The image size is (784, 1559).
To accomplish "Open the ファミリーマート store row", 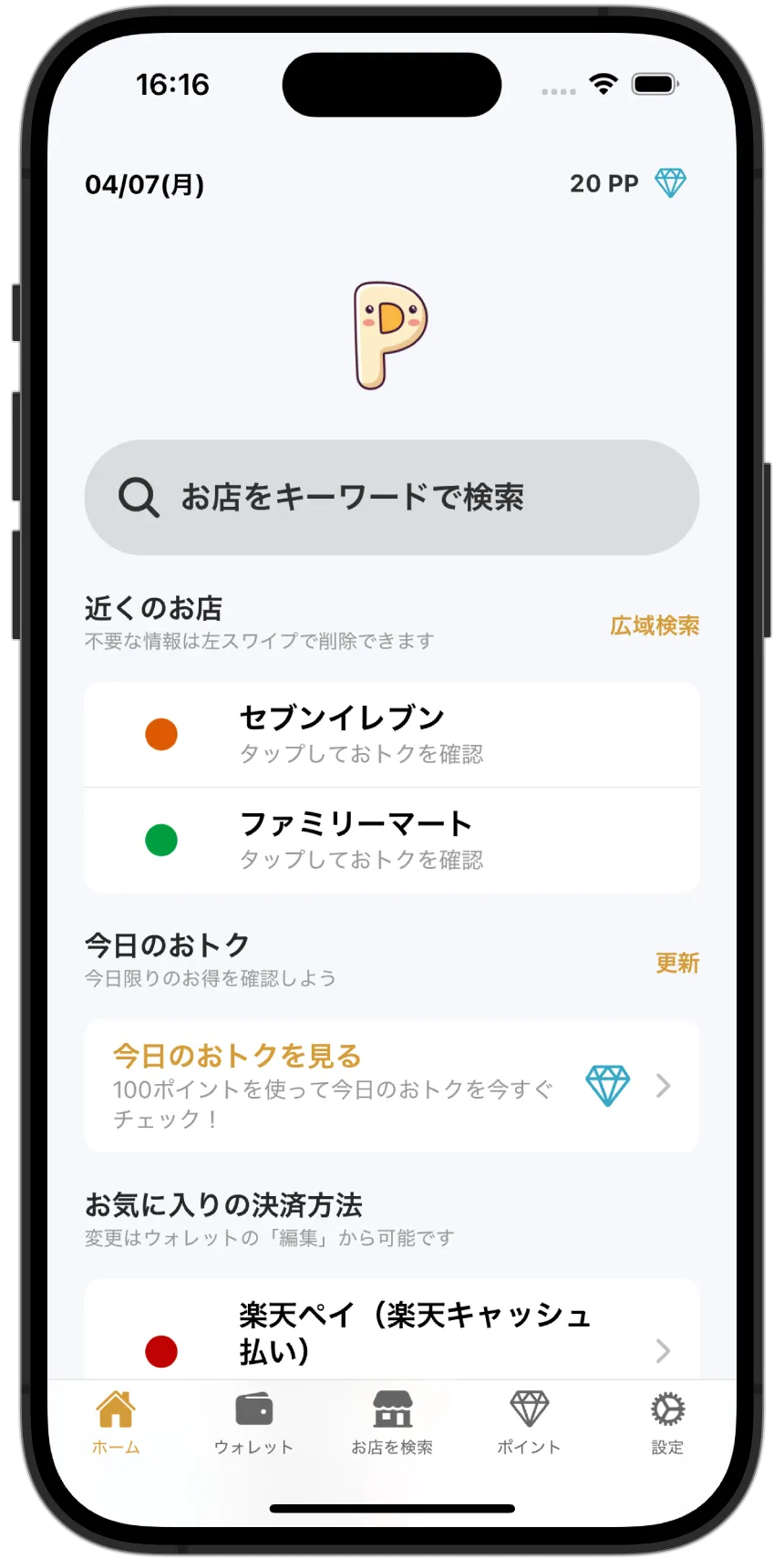I will pyautogui.click(x=392, y=841).
